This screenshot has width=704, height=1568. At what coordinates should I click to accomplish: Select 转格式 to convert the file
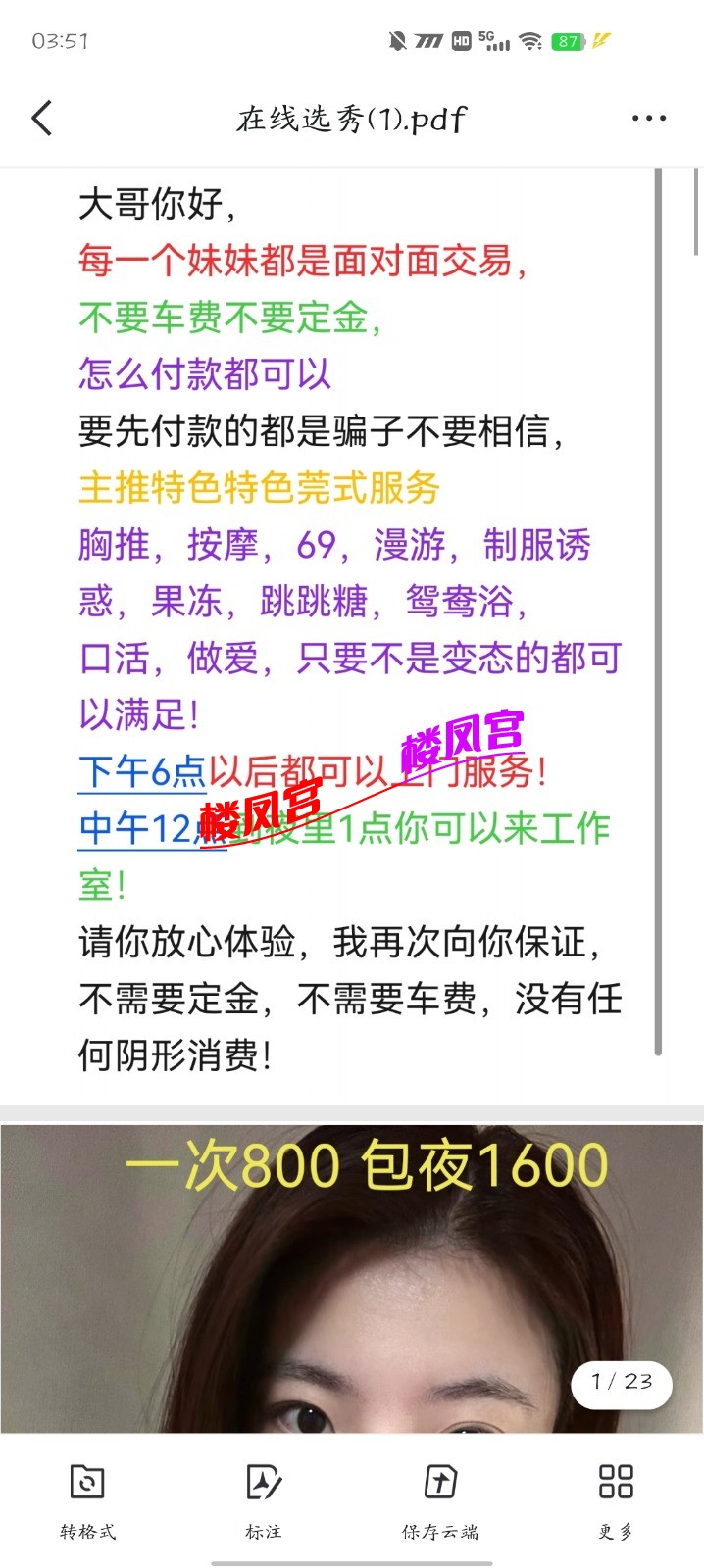87,1499
